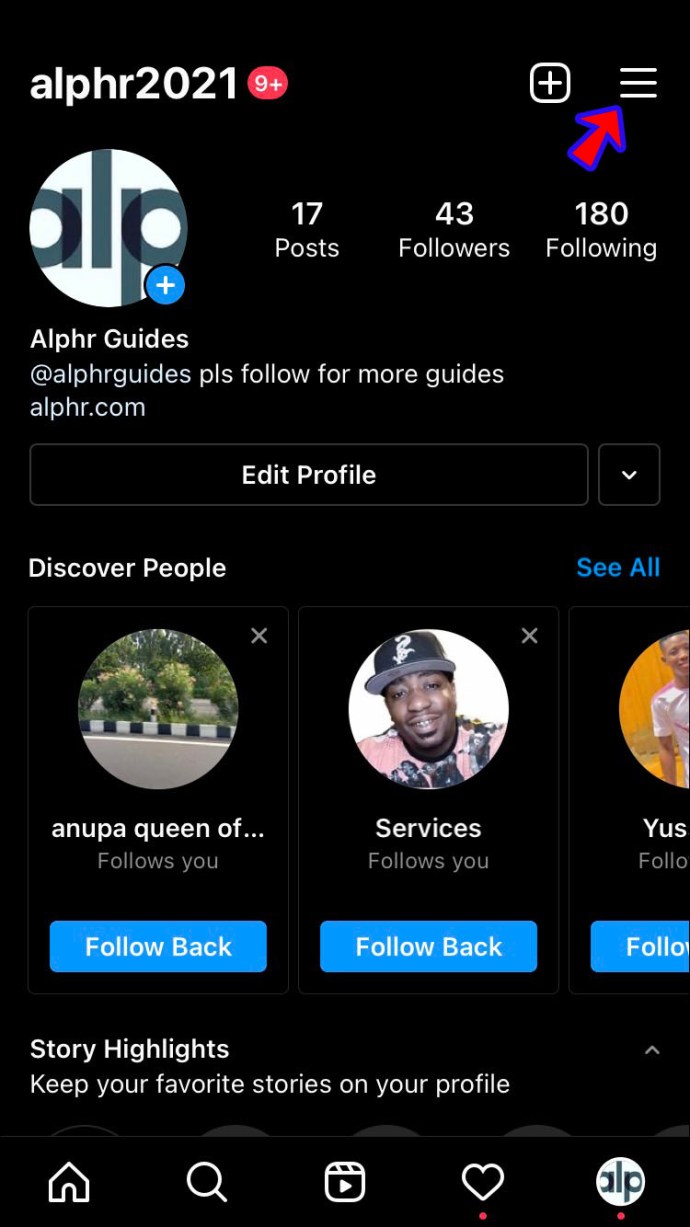Create a new post with plus icon
This screenshot has width=690, height=1227.
tap(550, 83)
